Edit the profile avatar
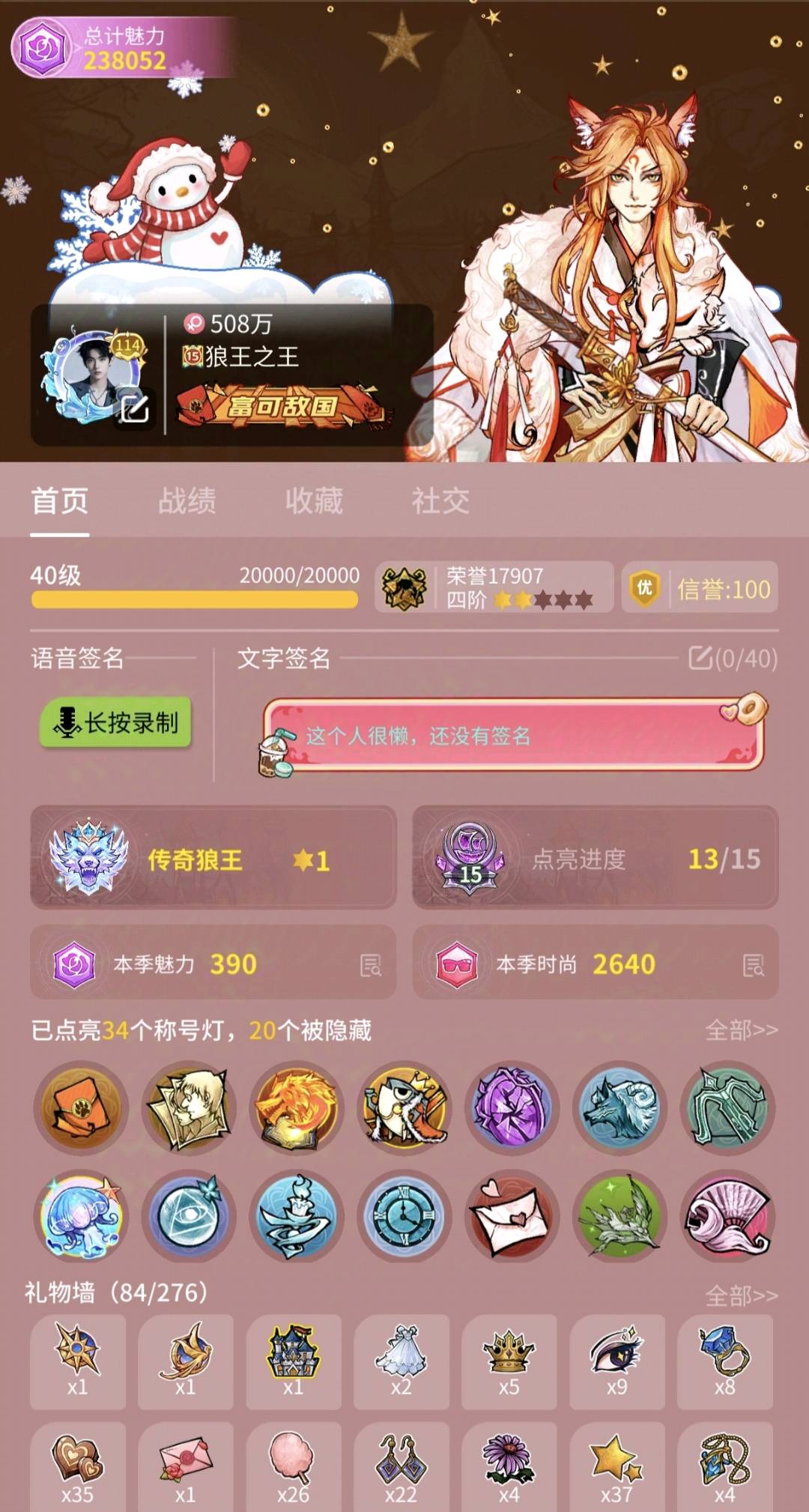This screenshot has width=809, height=1512. pos(135,408)
